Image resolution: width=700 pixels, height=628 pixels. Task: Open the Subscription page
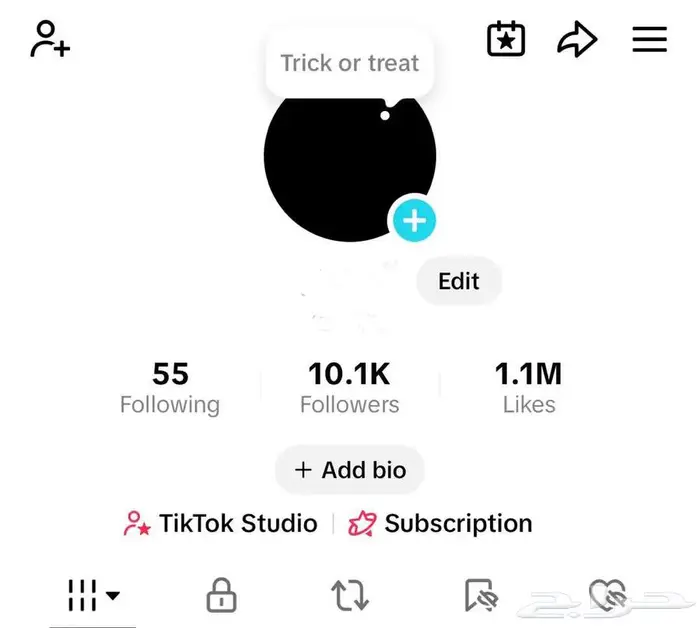[440, 523]
